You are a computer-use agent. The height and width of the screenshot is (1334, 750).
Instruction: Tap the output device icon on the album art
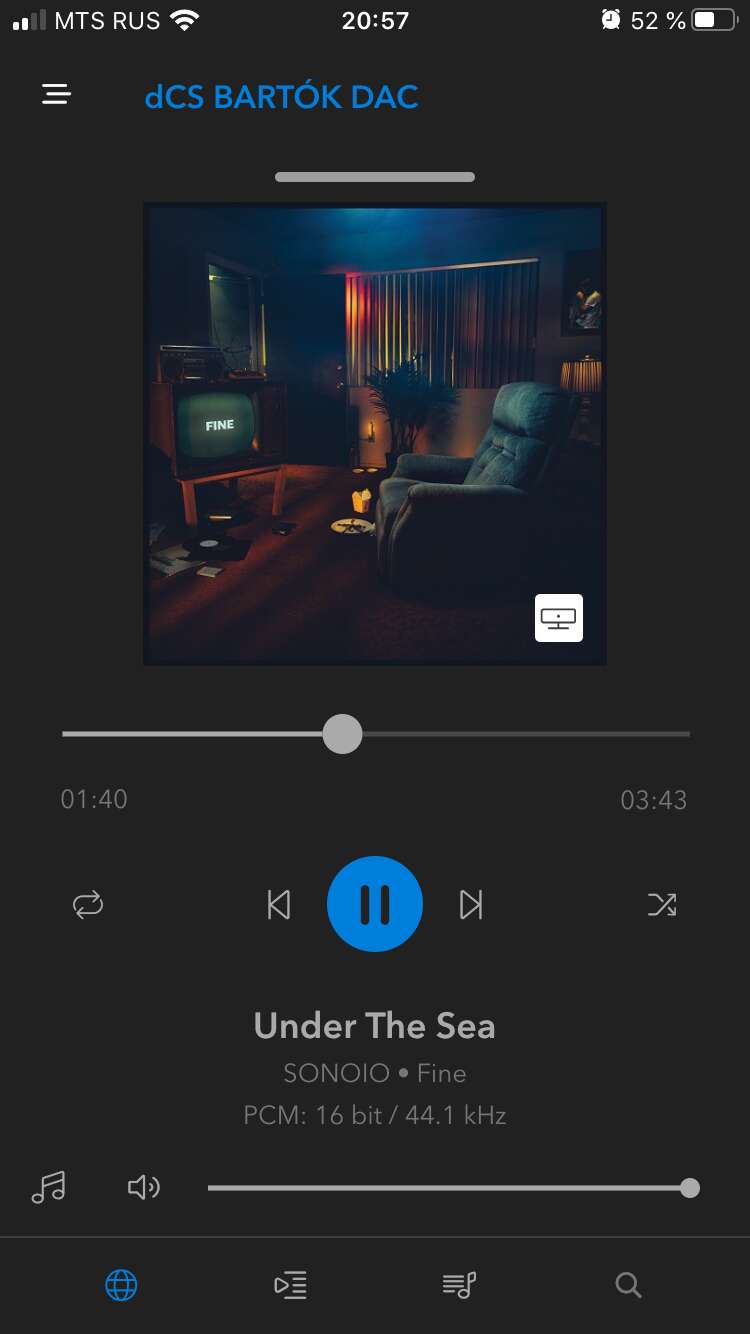tap(559, 618)
